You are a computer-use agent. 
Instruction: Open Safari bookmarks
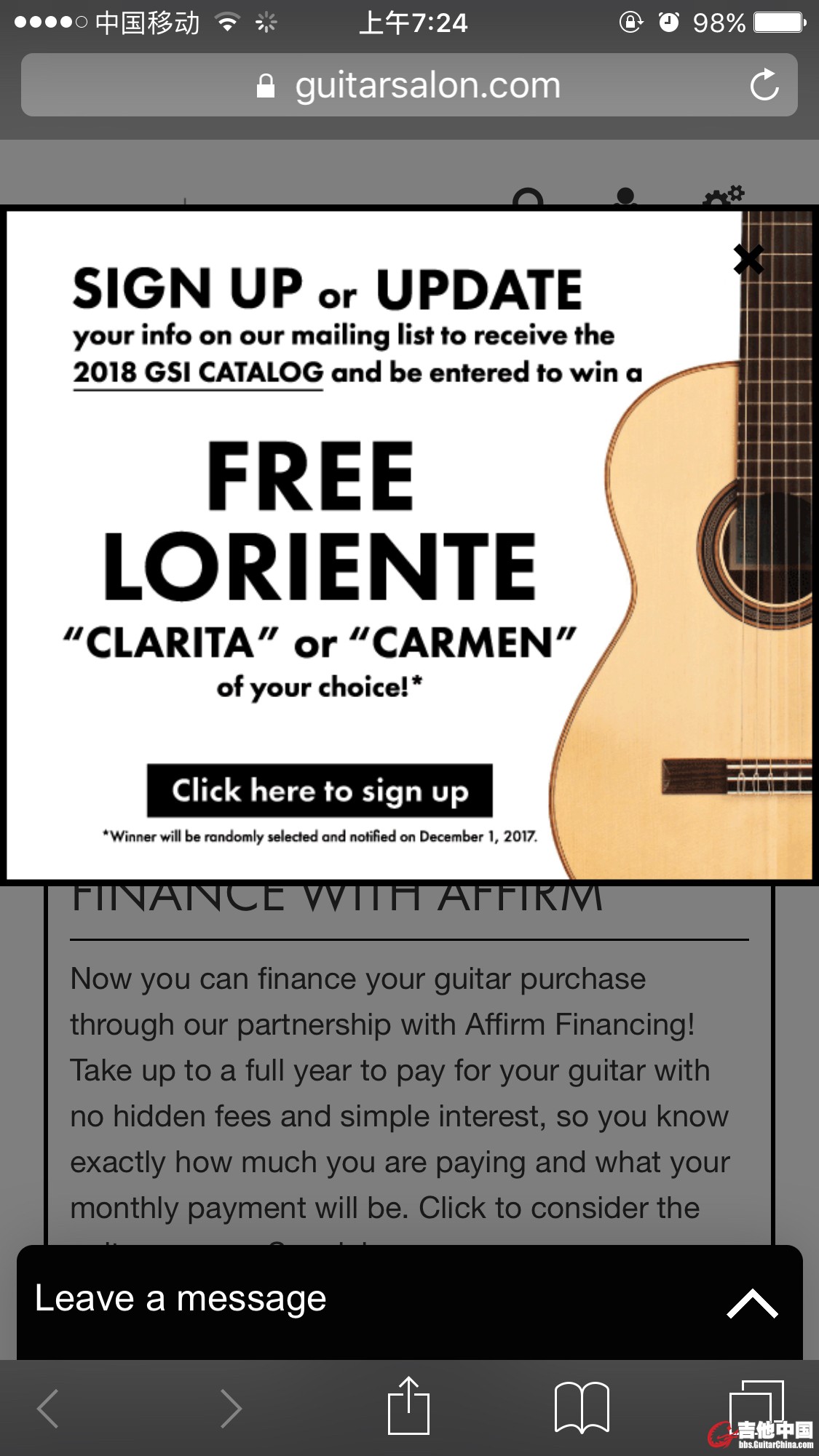(582, 1407)
